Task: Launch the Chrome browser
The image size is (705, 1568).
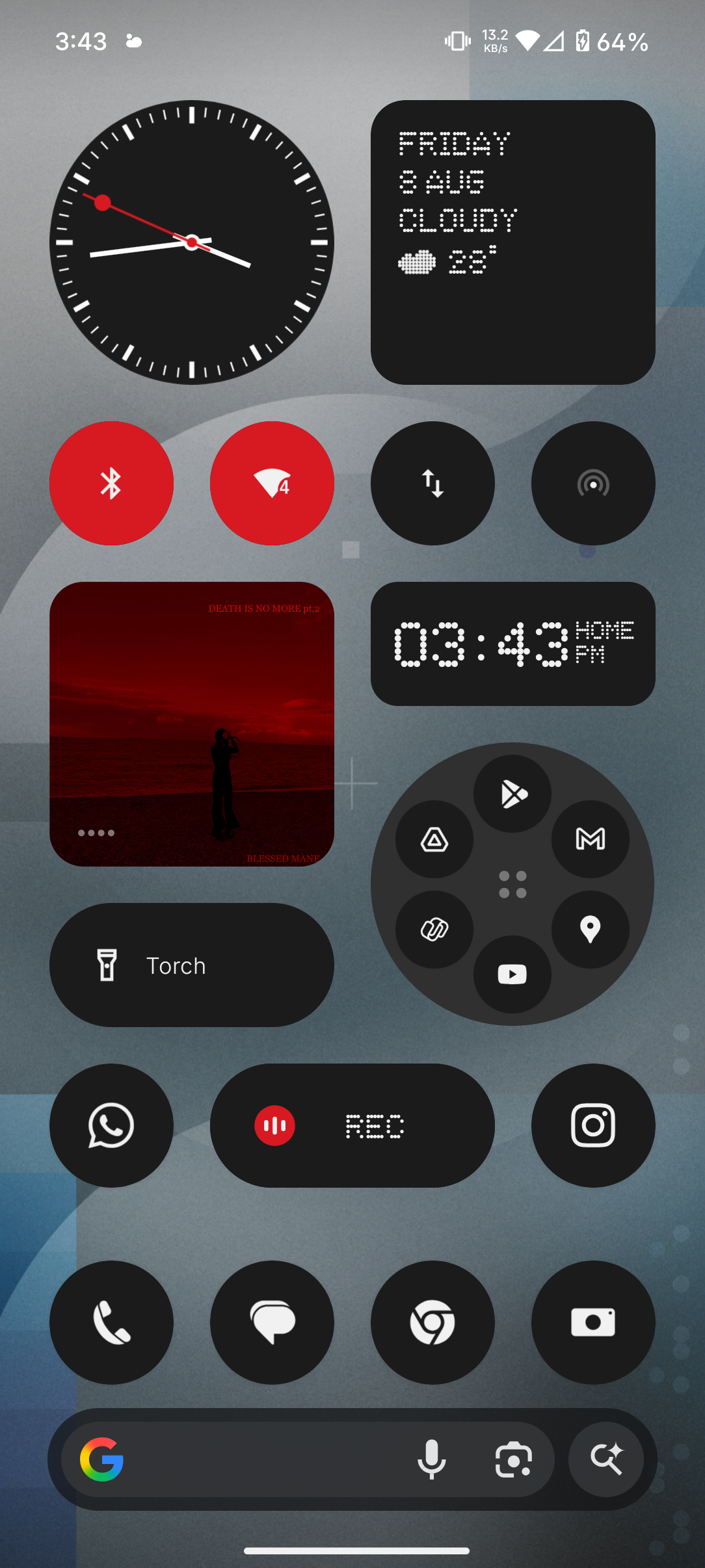Action: [432, 1322]
